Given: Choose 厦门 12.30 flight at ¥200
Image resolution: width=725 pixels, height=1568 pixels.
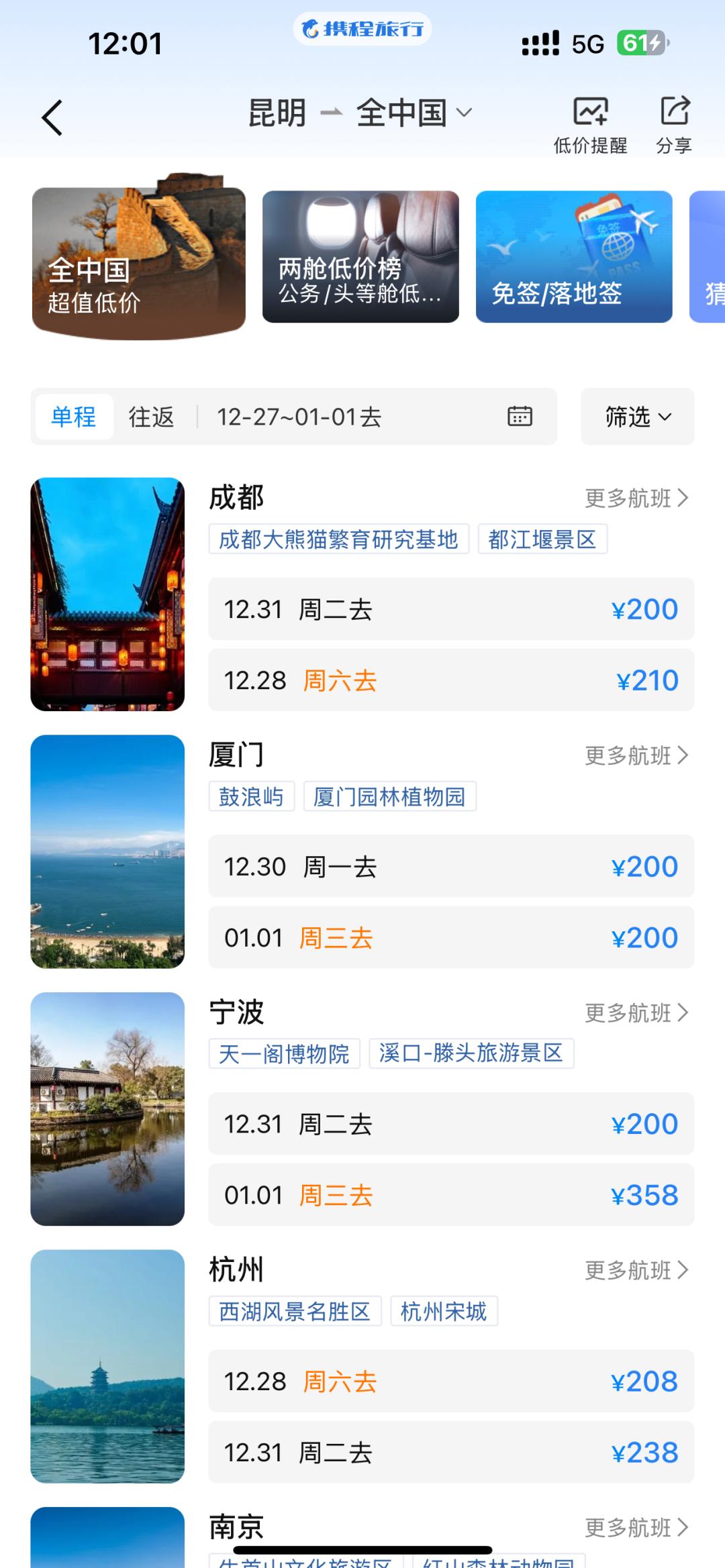Looking at the screenshot, I should [x=450, y=866].
